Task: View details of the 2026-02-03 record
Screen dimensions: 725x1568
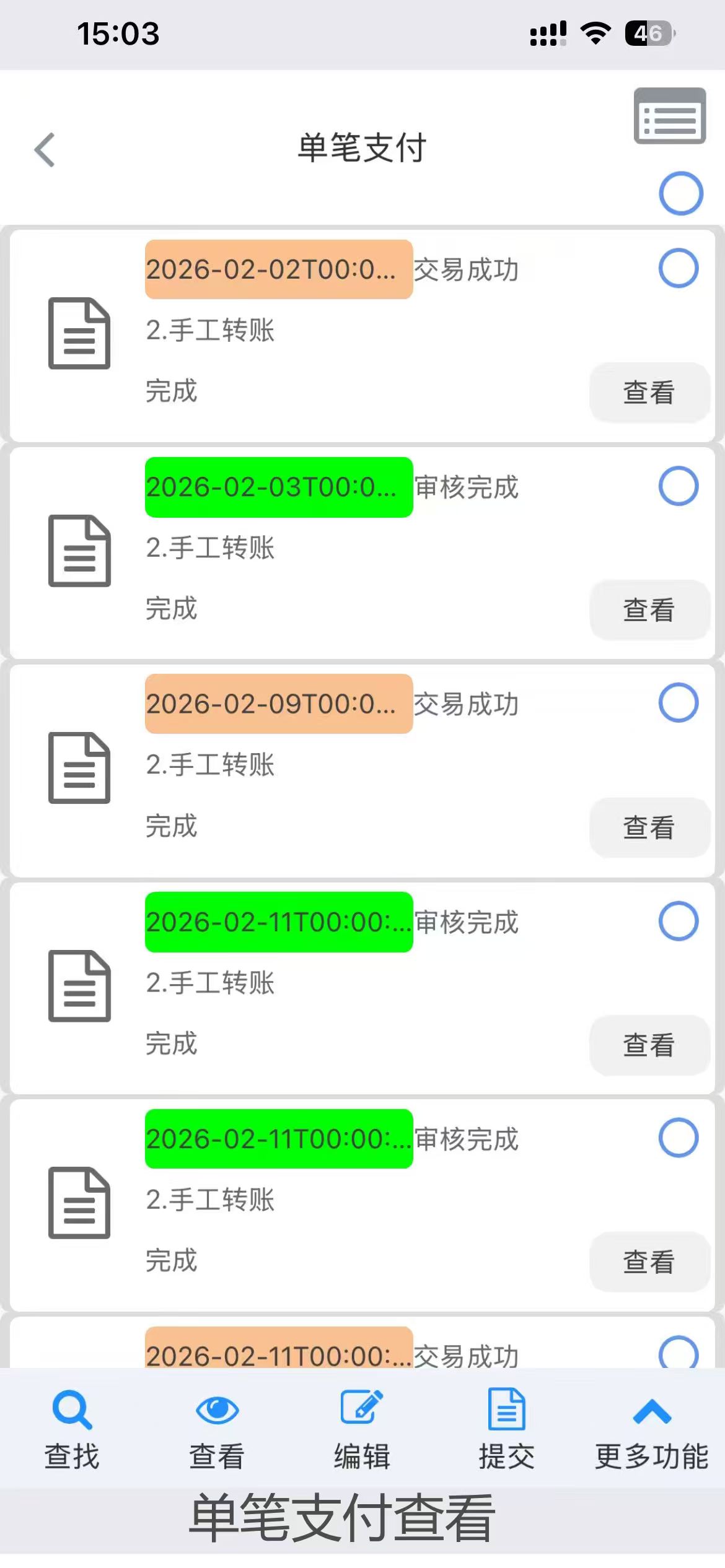Action: [648, 610]
